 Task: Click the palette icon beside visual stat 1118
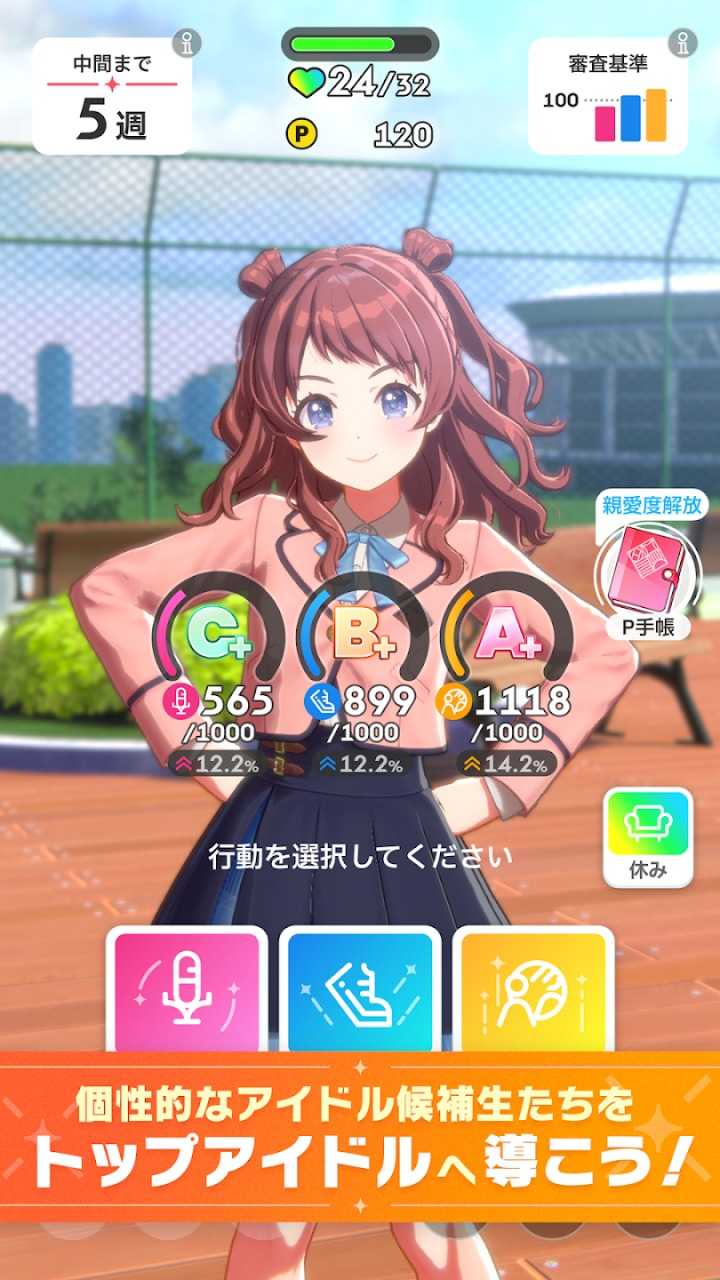pyautogui.click(x=452, y=702)
